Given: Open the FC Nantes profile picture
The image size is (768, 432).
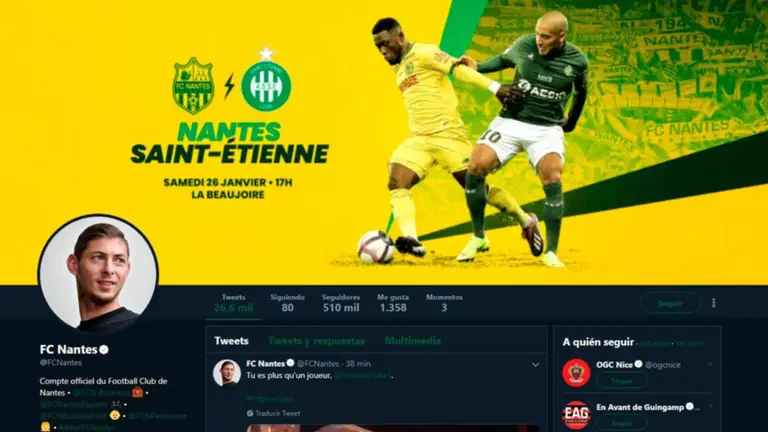Looking at the screenshot, I should point(97,272).
